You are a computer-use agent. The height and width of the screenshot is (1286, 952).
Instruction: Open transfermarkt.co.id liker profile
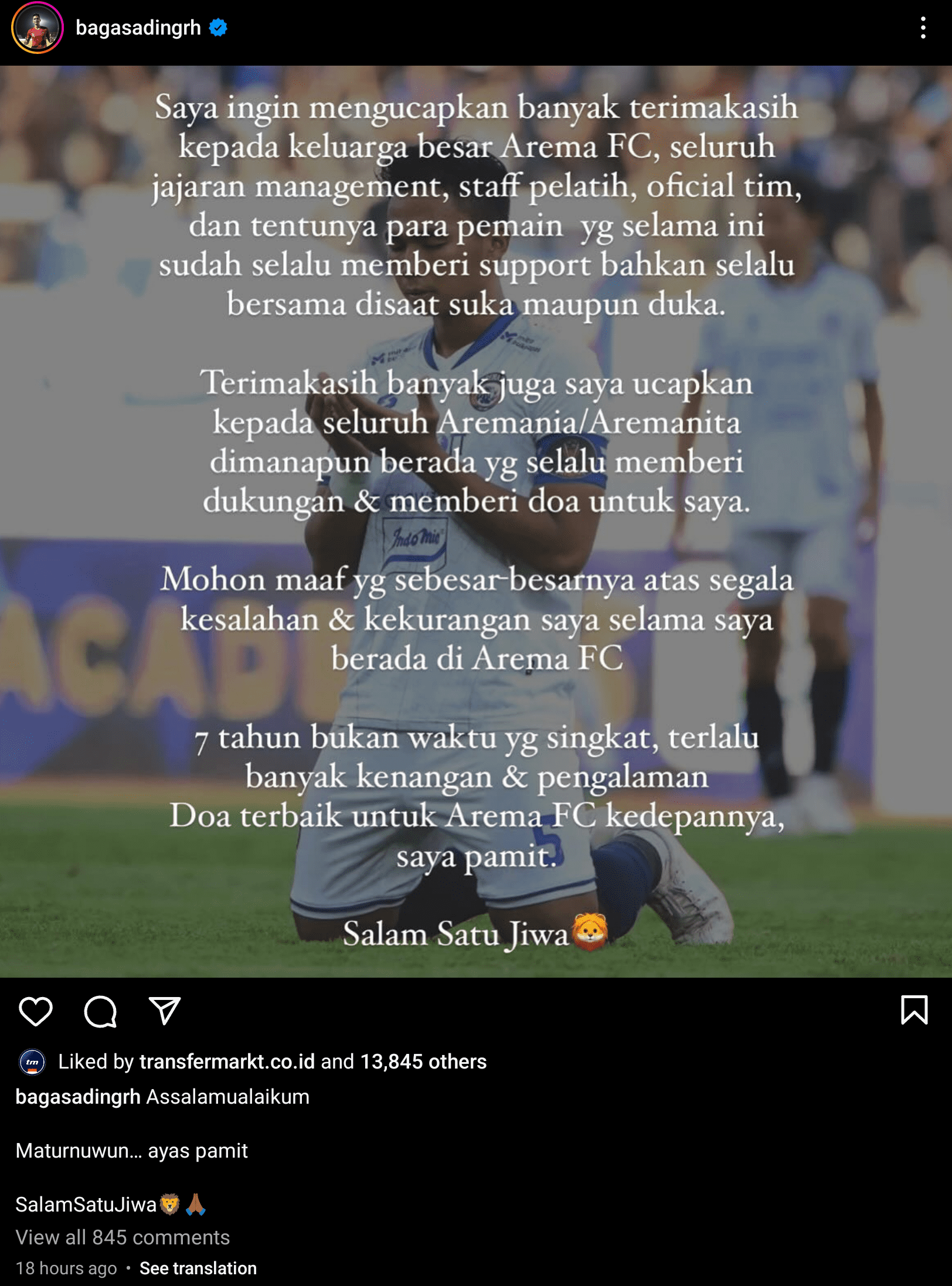[227, 1062]
